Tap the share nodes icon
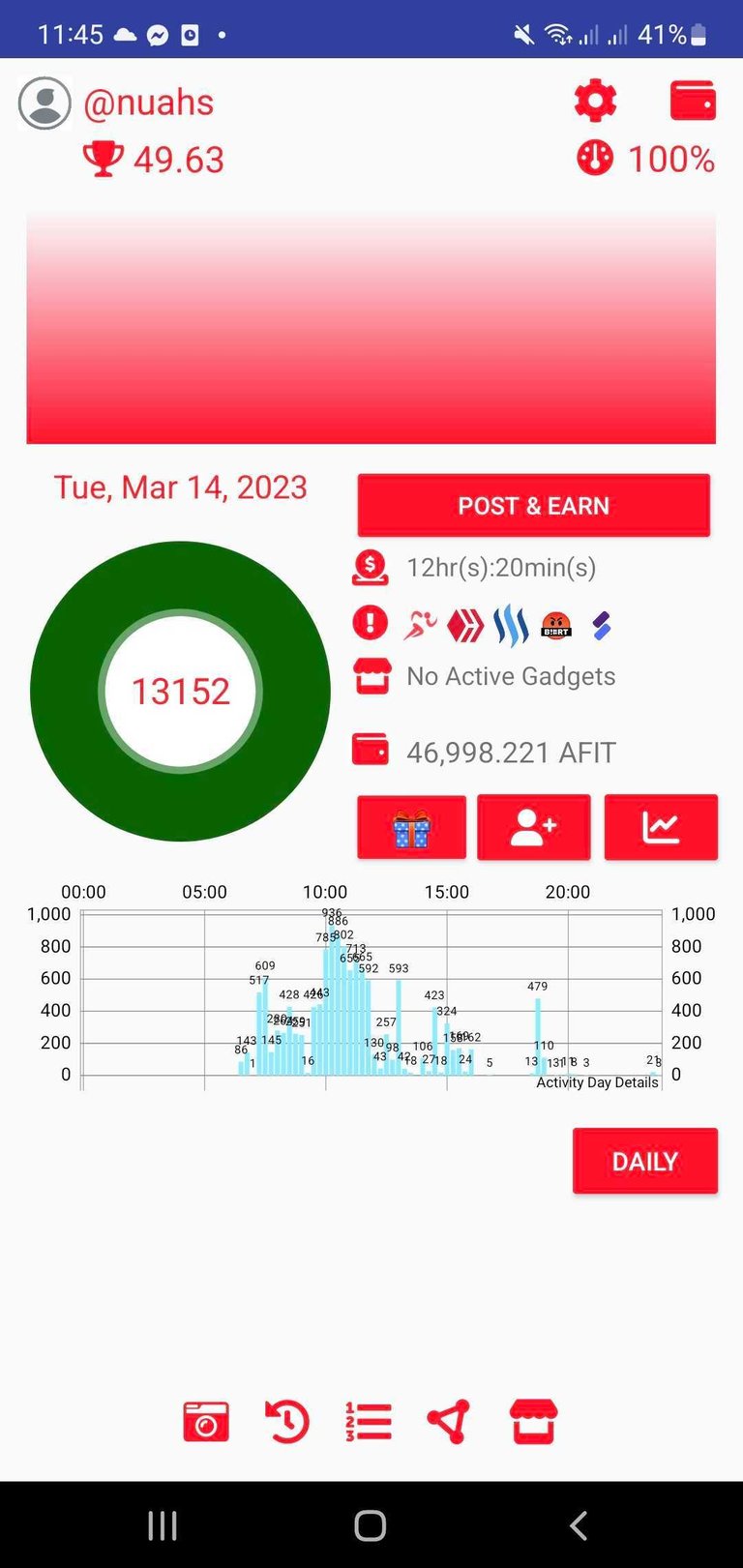The height and width of the screenshot is (1568, 743). 449,1423
